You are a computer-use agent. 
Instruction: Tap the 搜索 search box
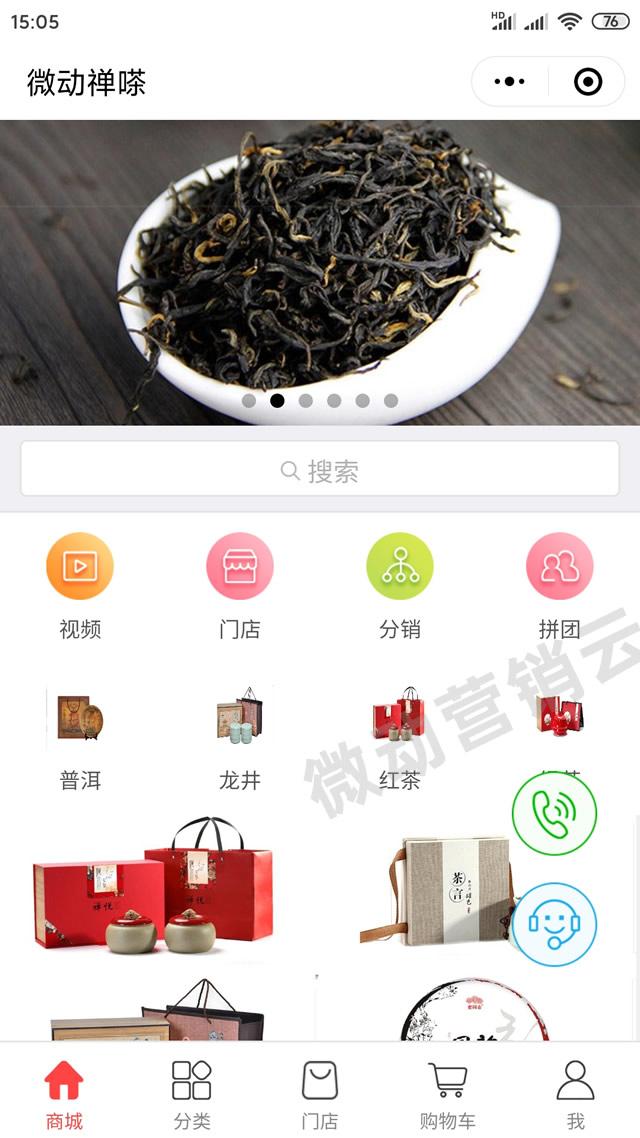(x=320, y=470)
